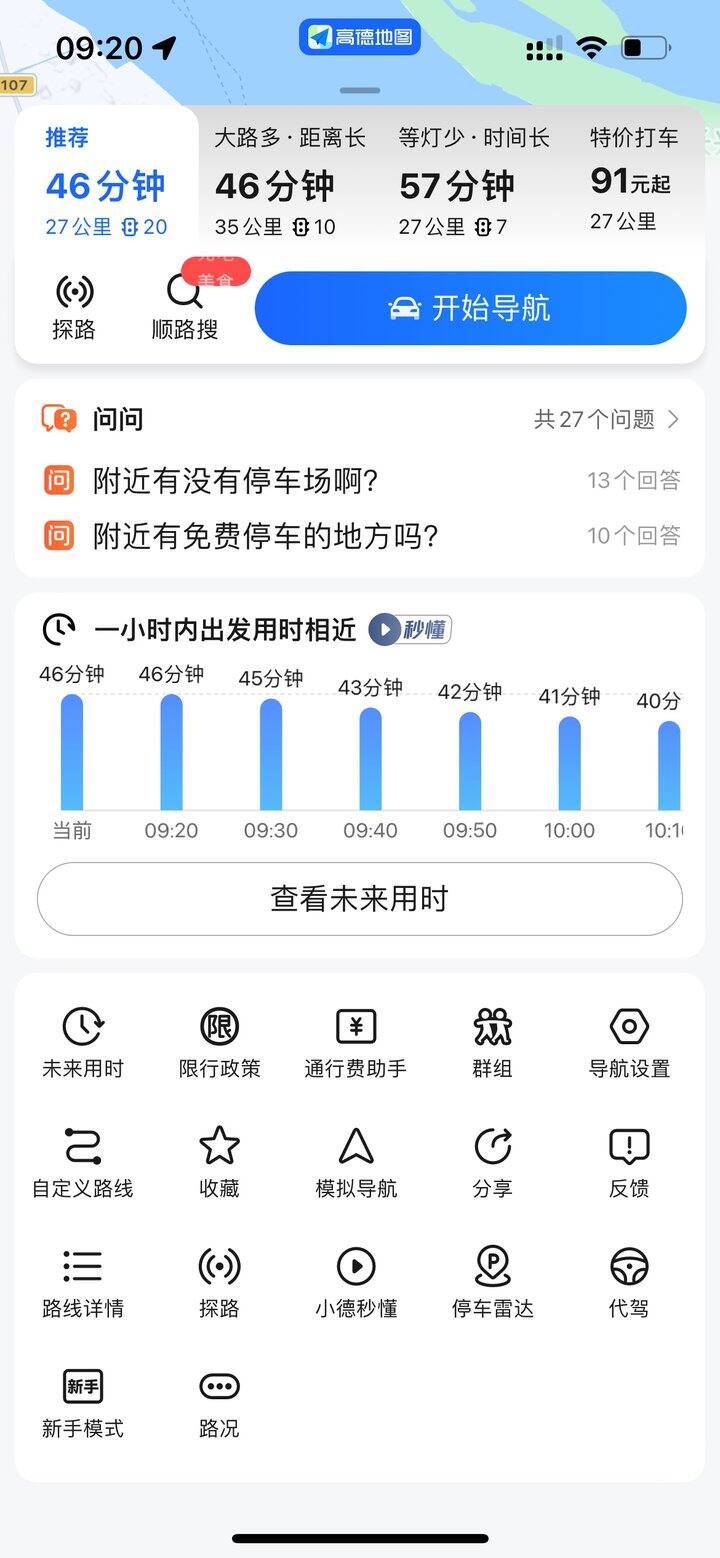This screenshot has width=720, height=1558.
Task: Open 导航设置 navigation settings
Action: click(x=629, y=1044)
